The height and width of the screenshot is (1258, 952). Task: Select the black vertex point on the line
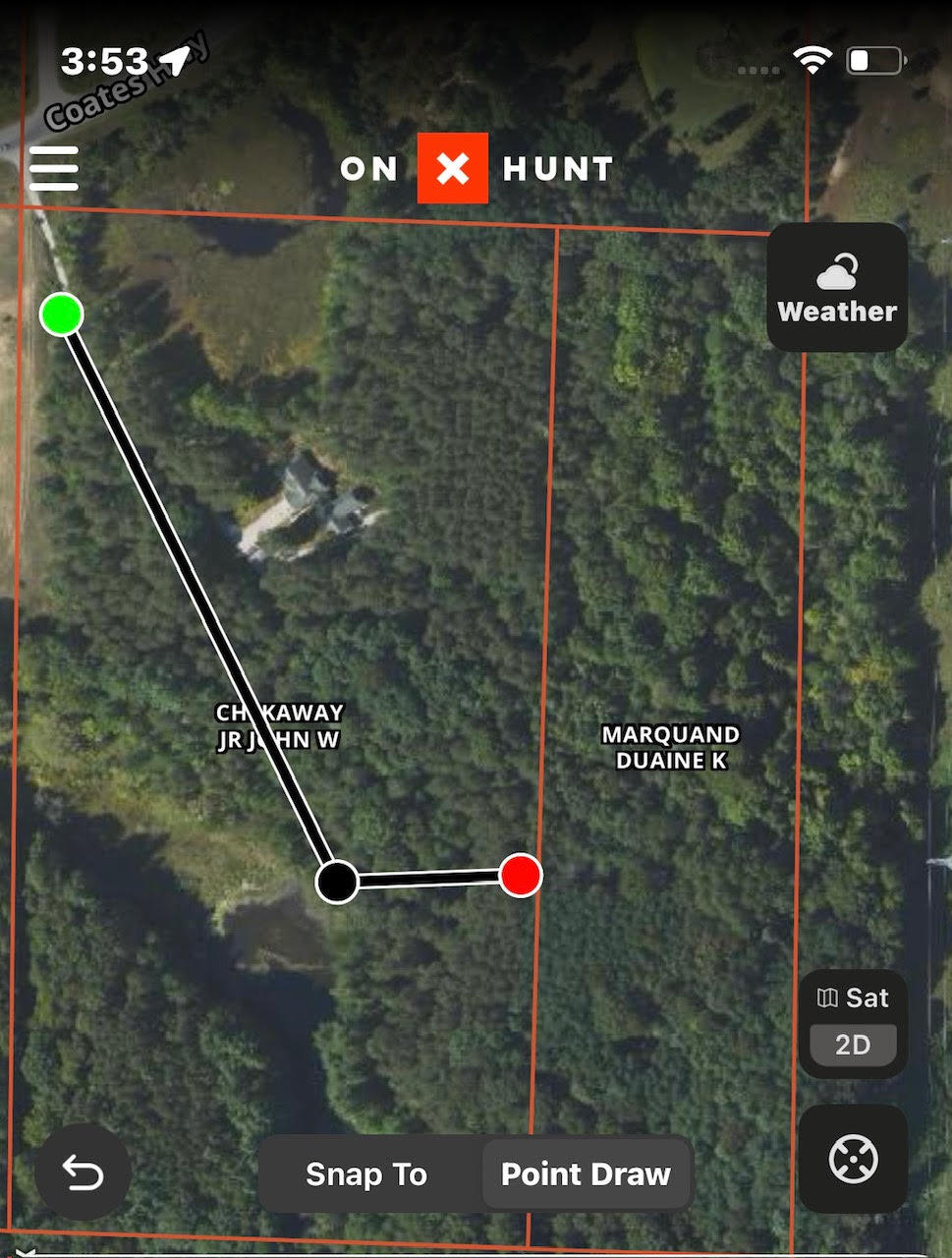tap(338, 881)
